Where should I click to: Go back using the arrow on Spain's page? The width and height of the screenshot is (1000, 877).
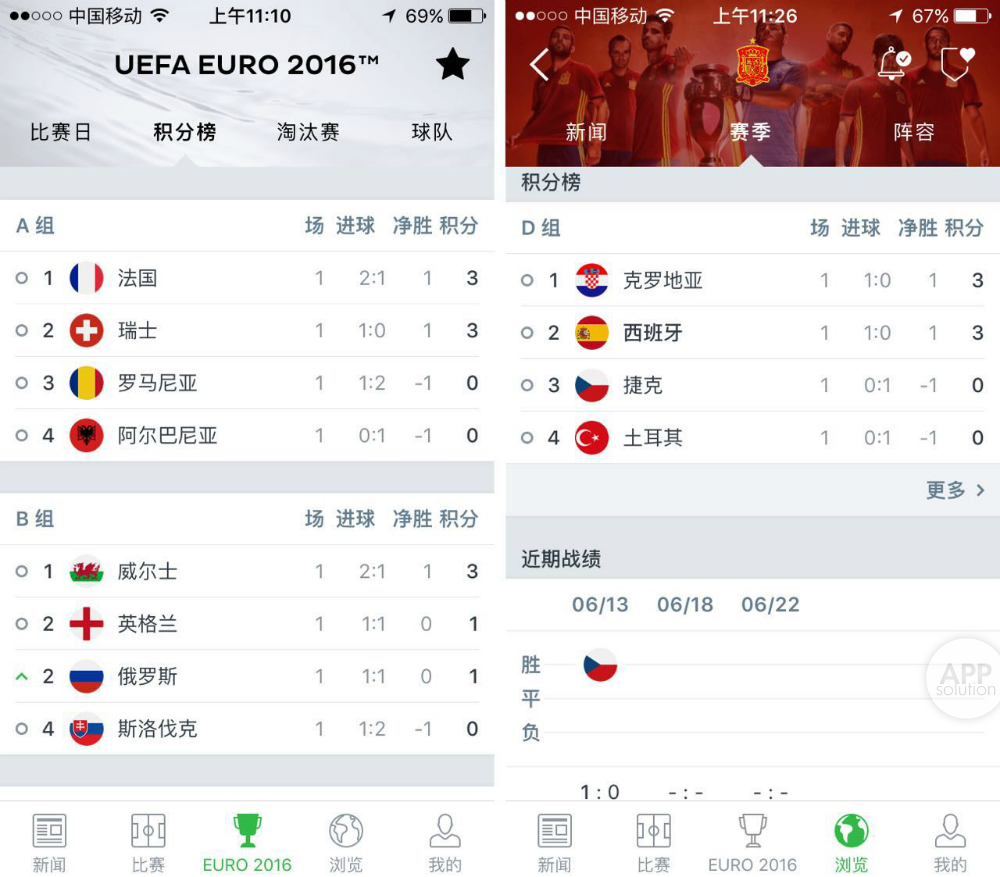(x=539, y=65)
